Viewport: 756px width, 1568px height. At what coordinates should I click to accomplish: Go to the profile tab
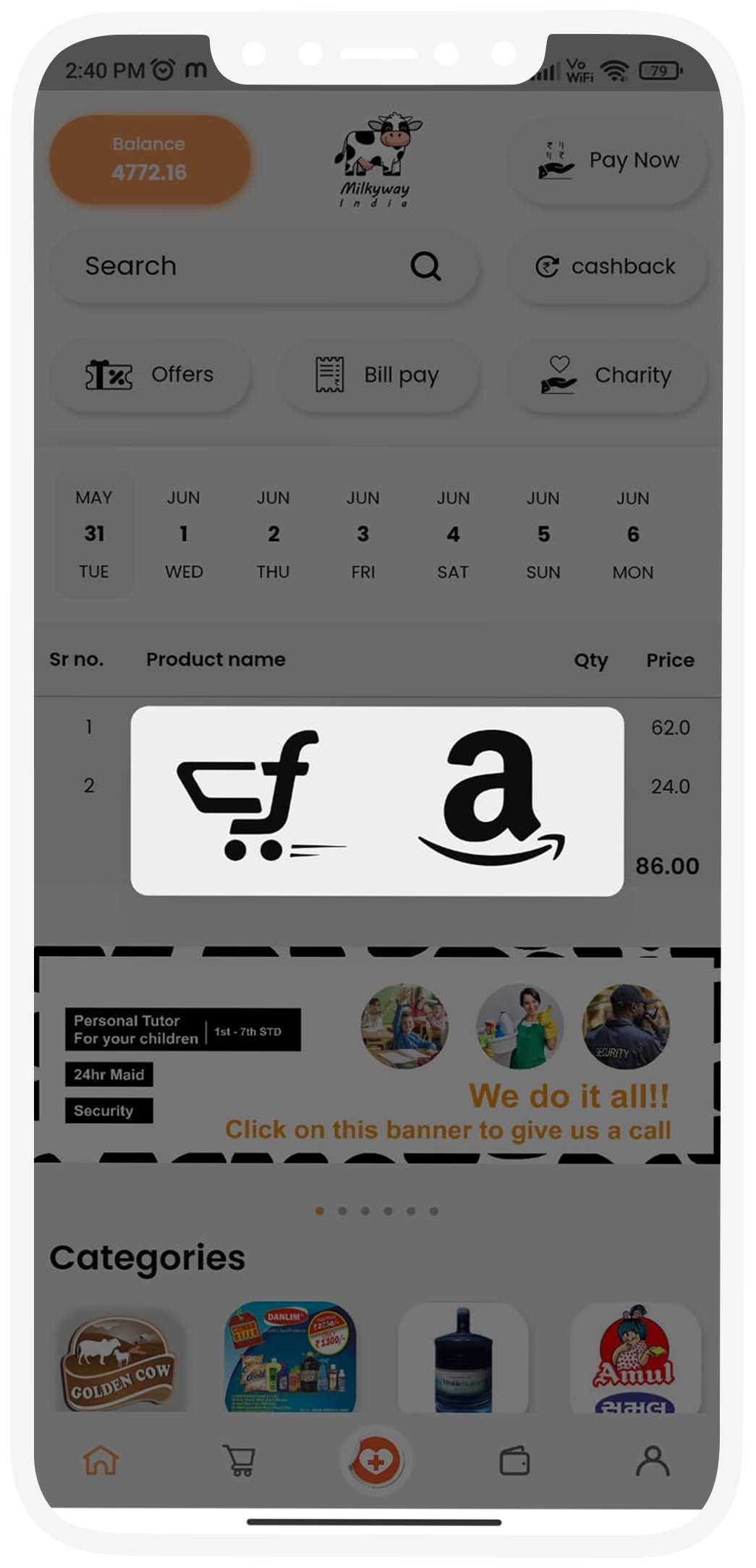[x=653, y=1461]
